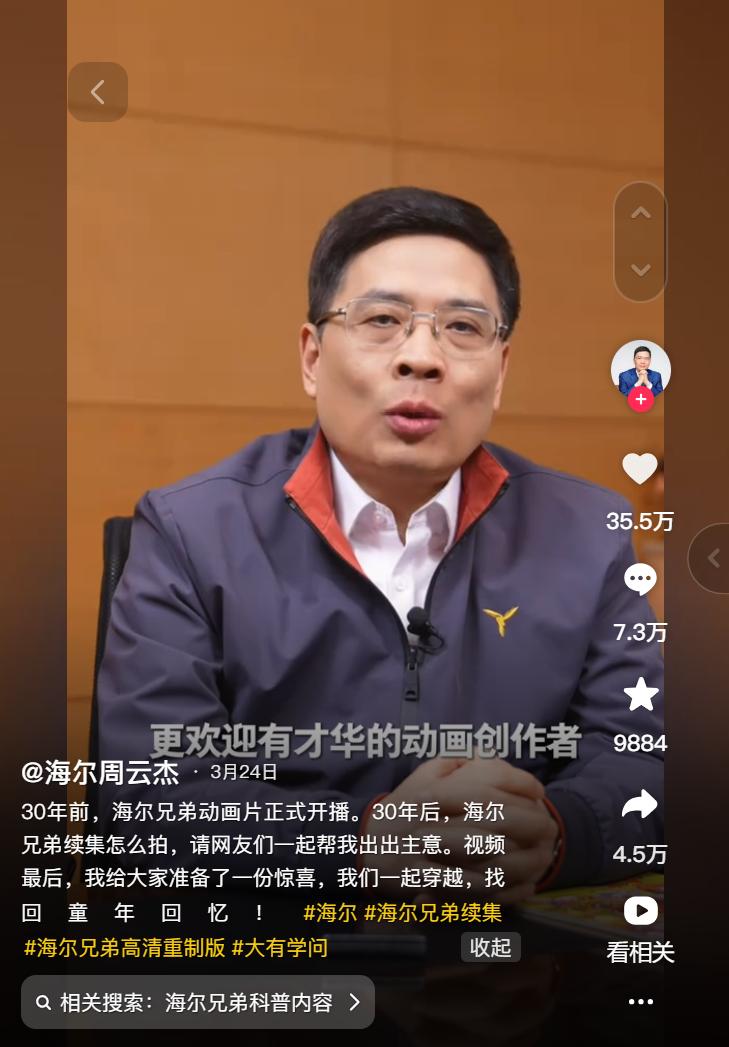Open the creator's profile avatar
The height and width of the screenshot is (1047, 729).
tap(640, 368)
